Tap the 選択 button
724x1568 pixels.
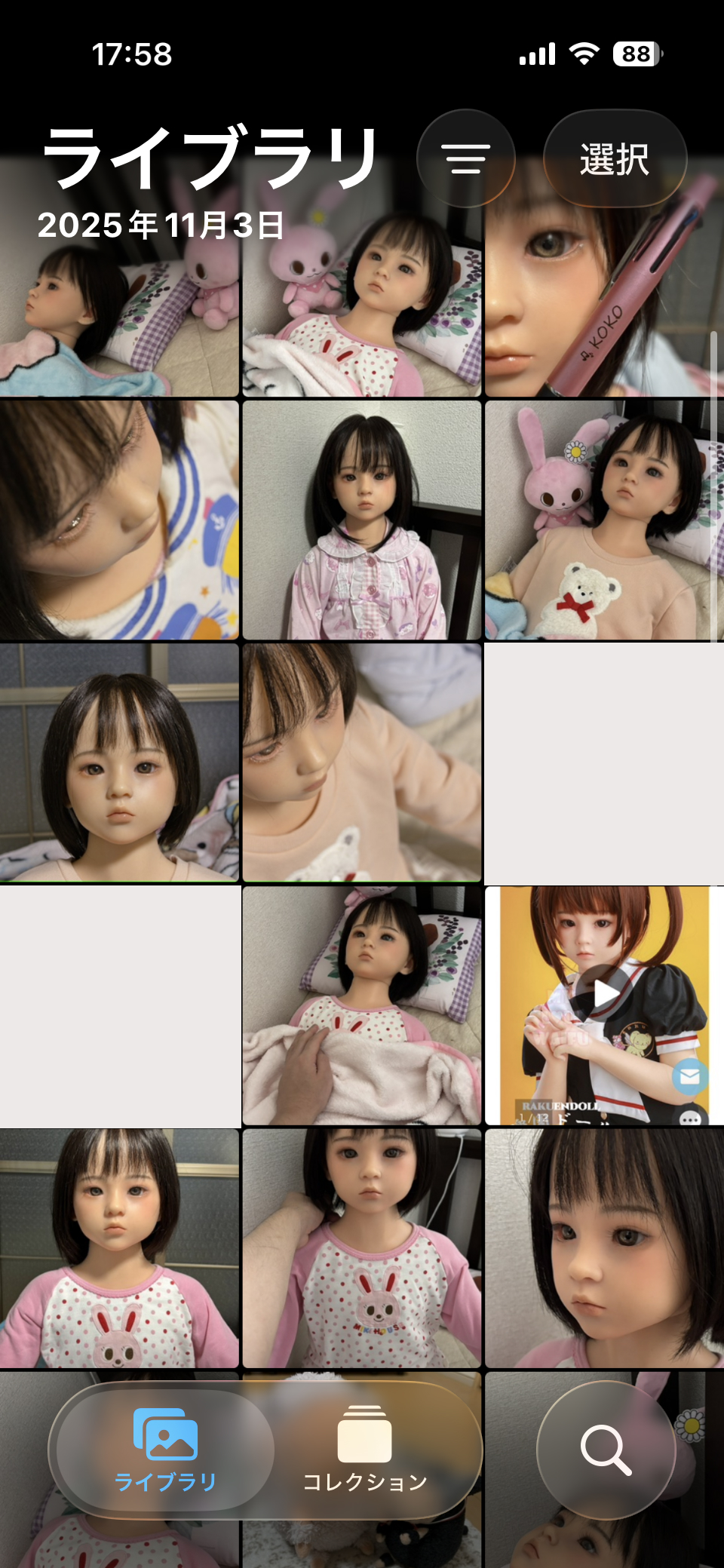point(615,159)
